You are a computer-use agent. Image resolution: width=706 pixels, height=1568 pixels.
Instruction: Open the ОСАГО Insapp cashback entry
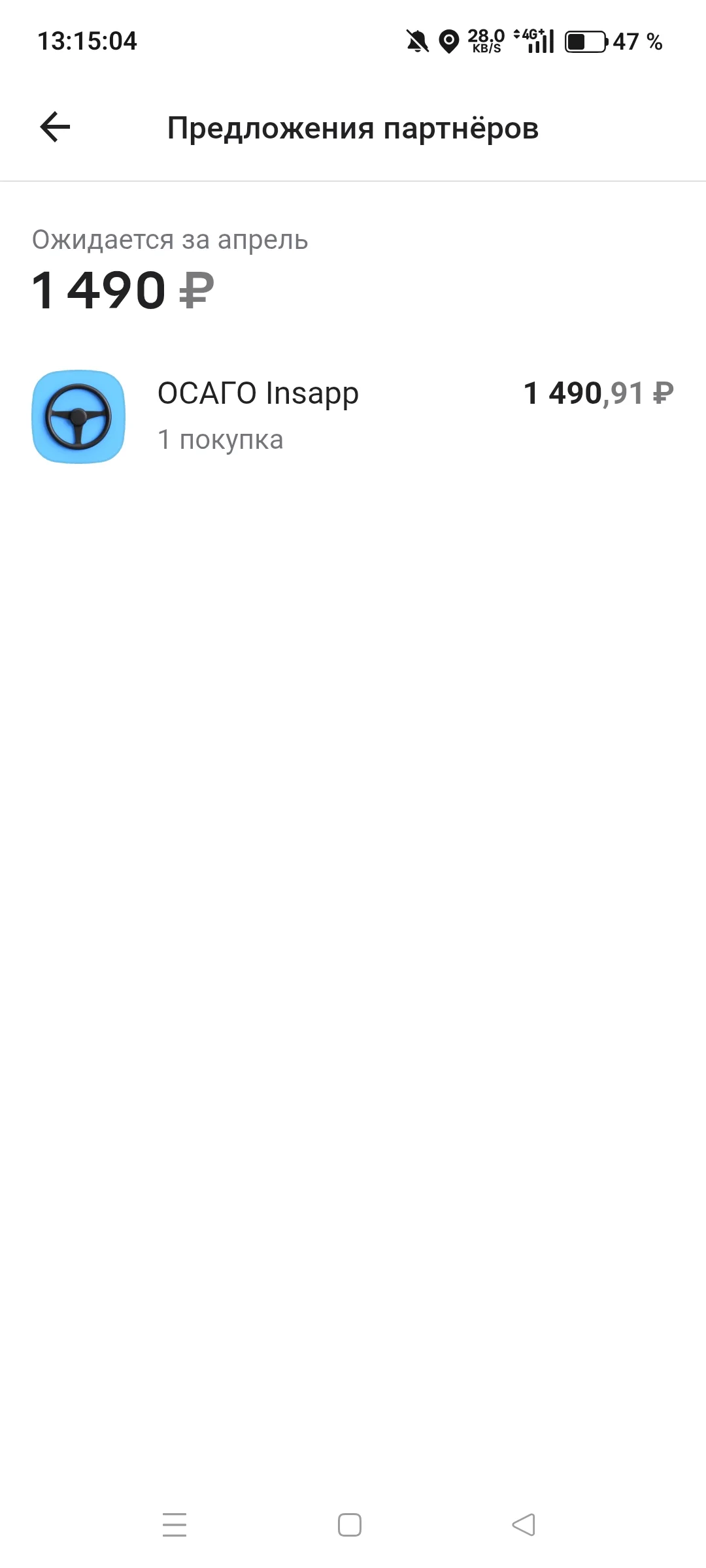353,416
